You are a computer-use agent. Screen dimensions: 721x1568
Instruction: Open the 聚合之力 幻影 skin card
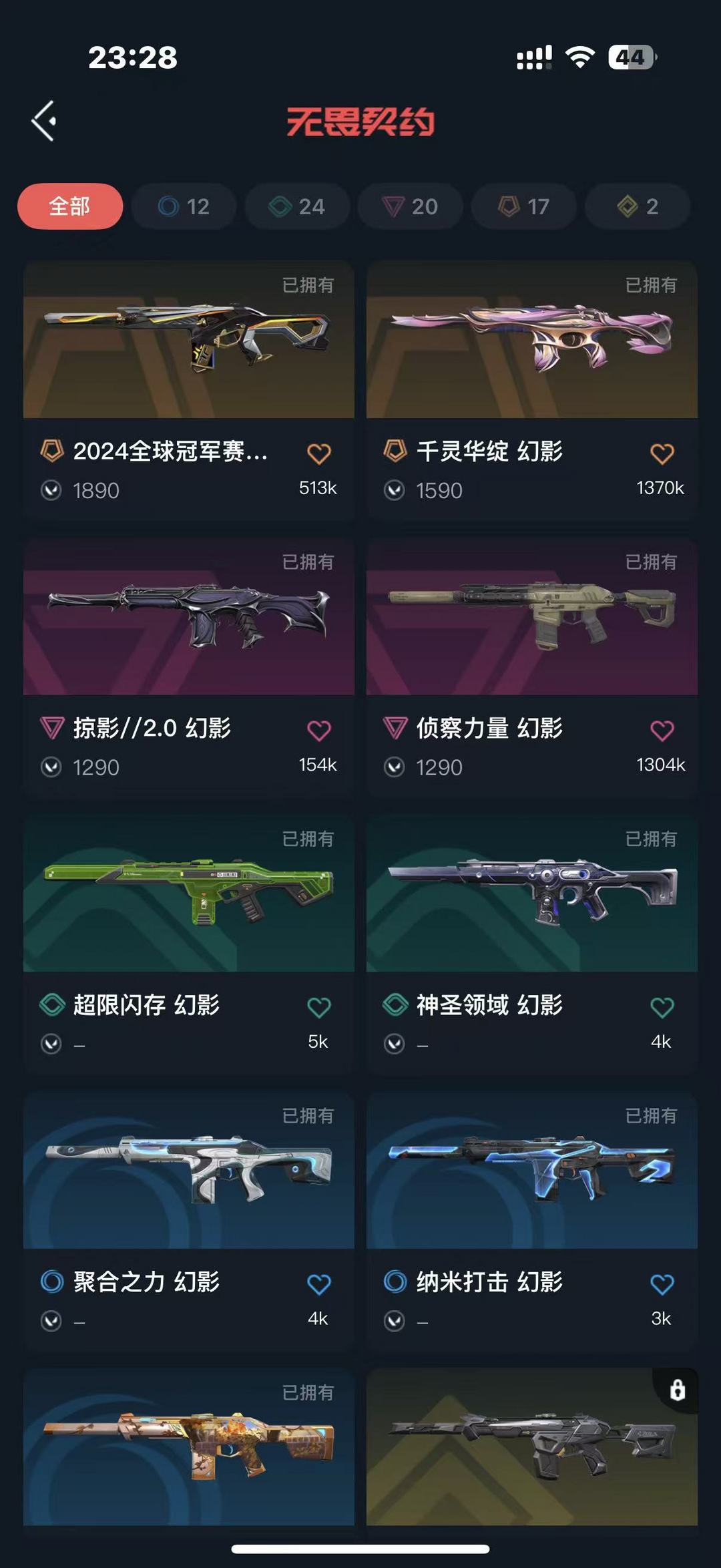point(189,1222)
